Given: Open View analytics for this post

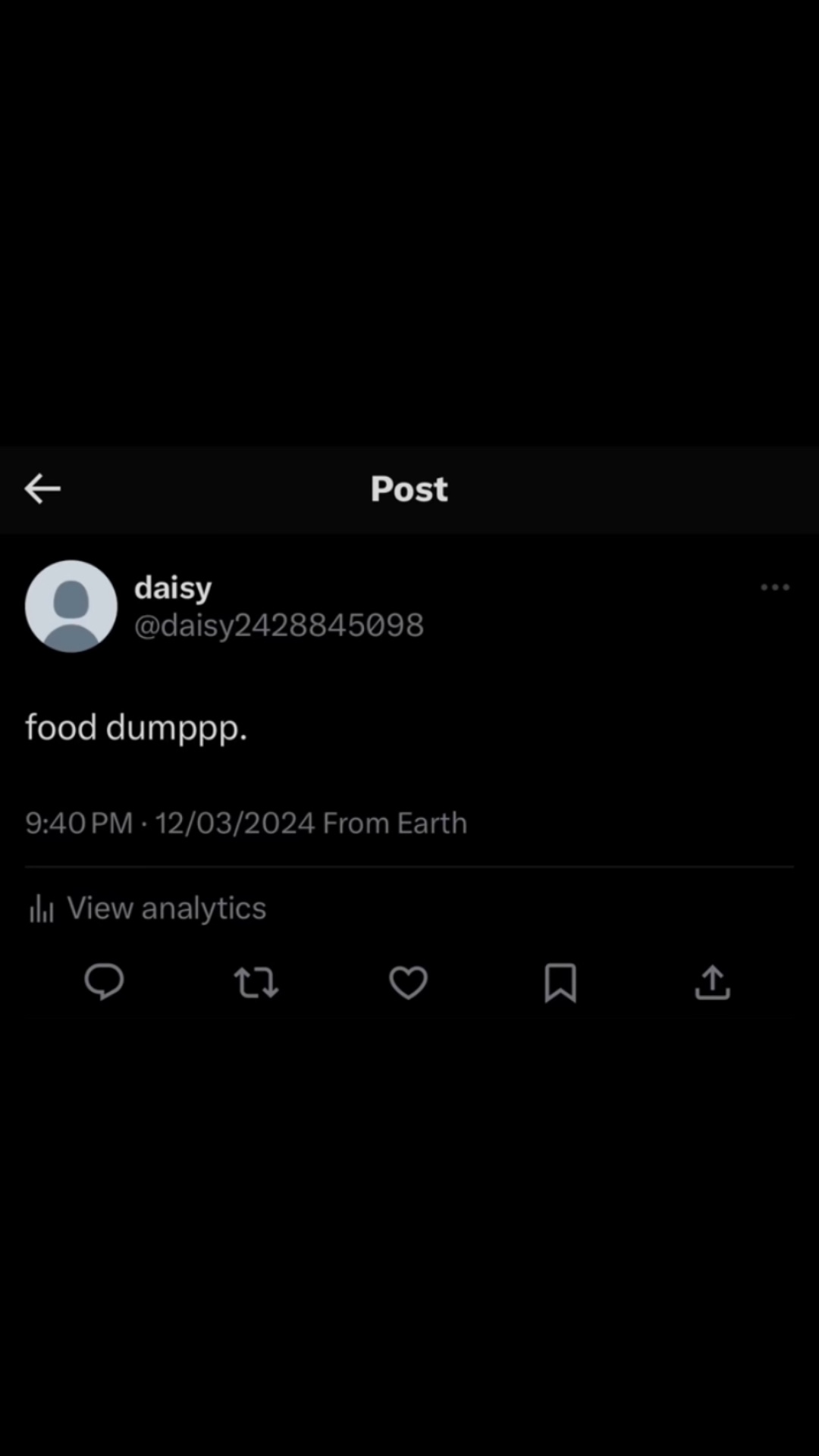Looking at the screenshot, I should pyautogui.click(x=148, y=908).
